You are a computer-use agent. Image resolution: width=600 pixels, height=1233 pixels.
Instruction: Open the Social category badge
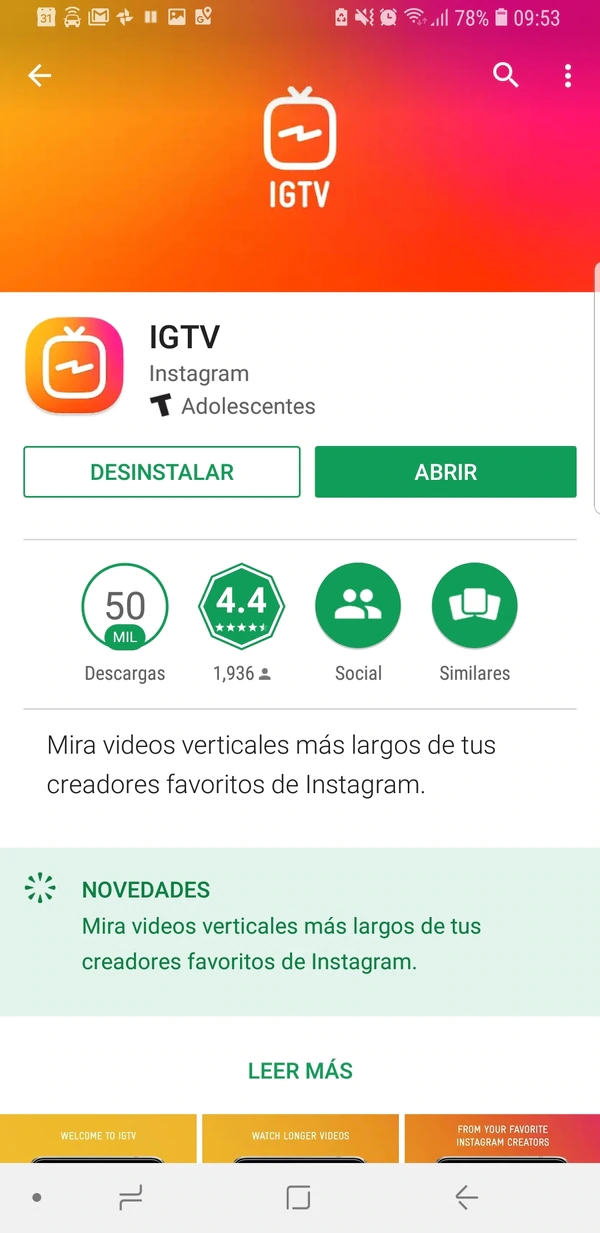point(358,607)
